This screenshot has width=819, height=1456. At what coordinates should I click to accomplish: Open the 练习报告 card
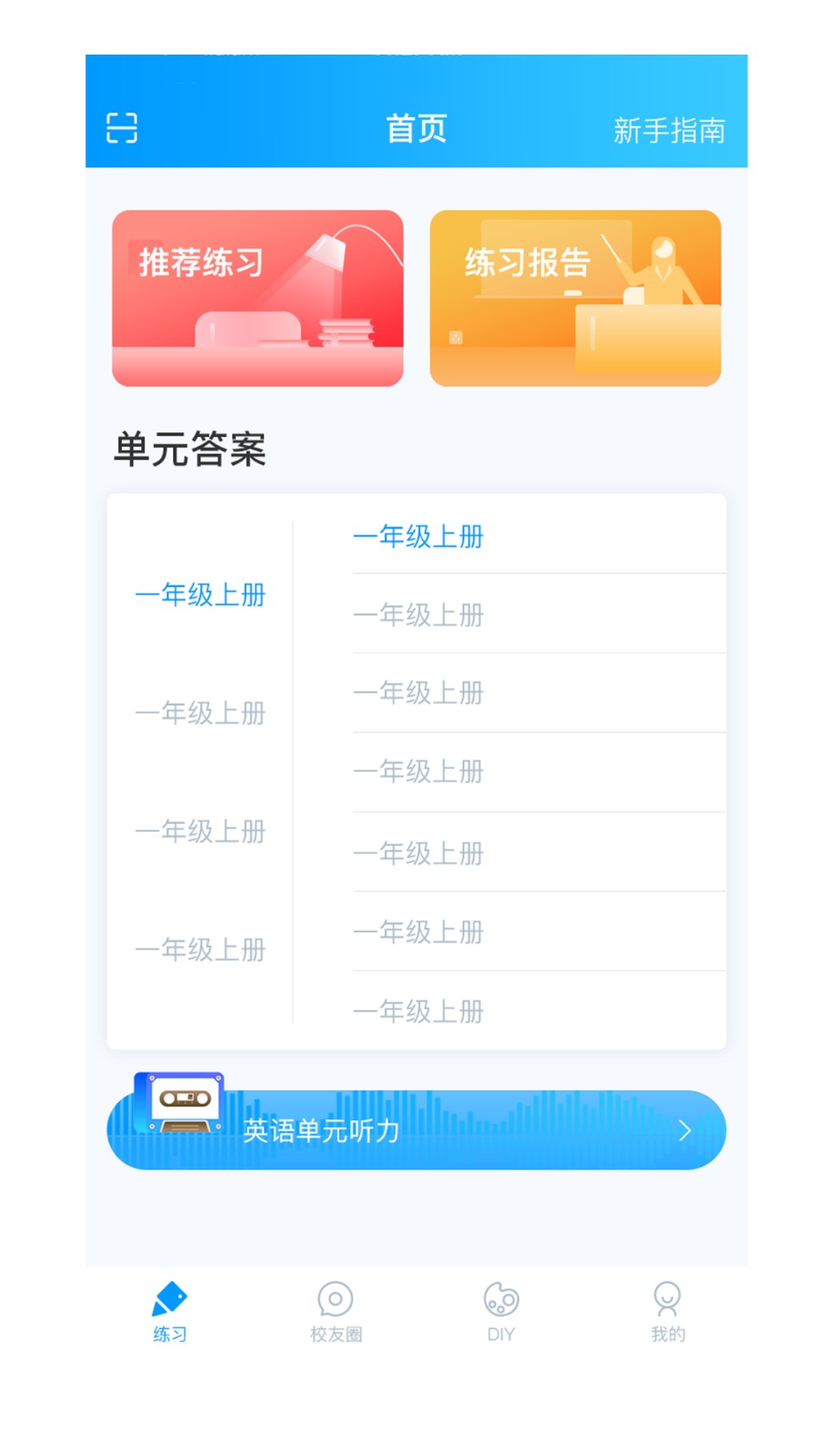(x=576, y=298)
